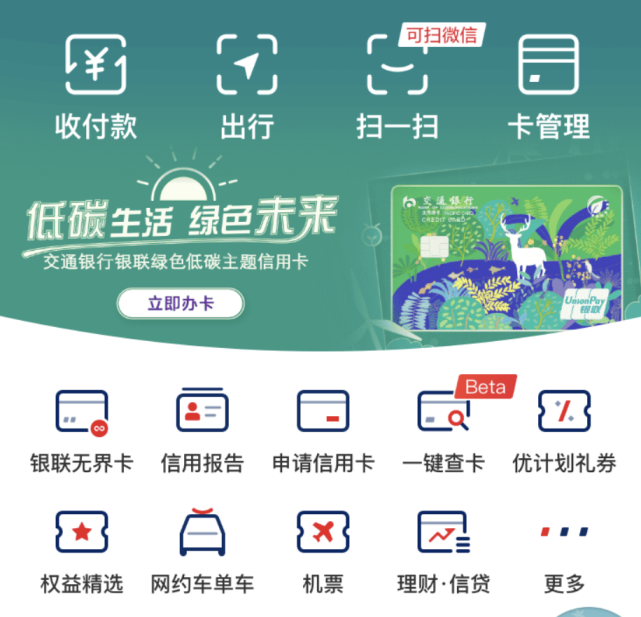Open 优计划礼券 coupons

(564, 430)
